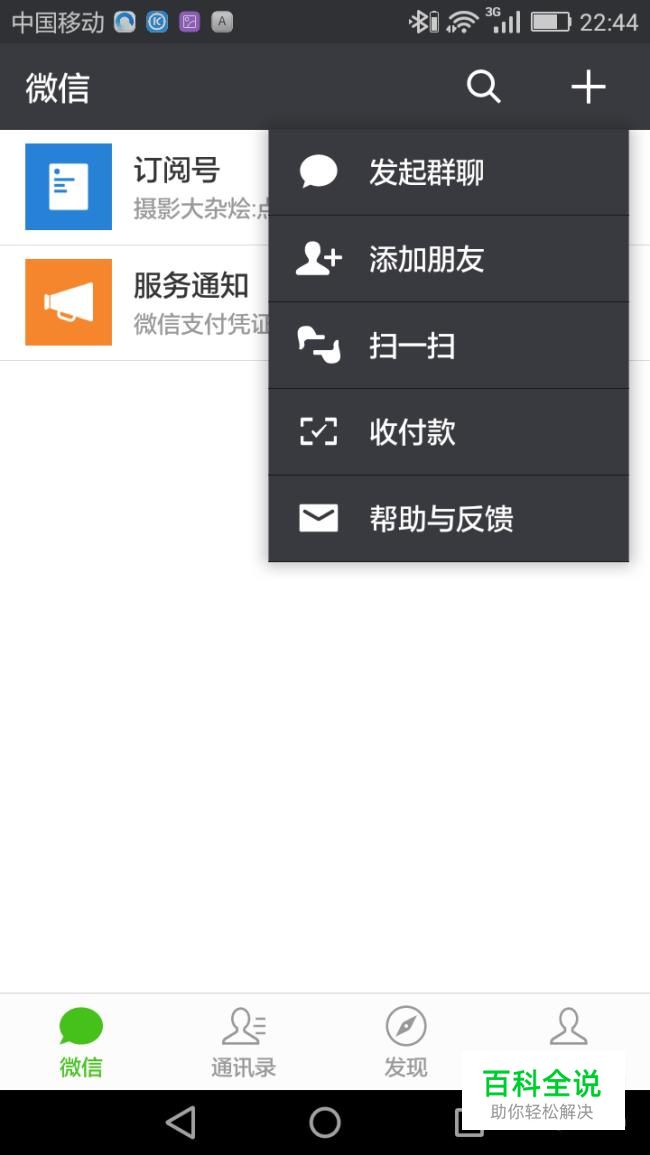Open the search magnifier icon
The width and height of the screenshot is (650, 1155).
point(483,87)
